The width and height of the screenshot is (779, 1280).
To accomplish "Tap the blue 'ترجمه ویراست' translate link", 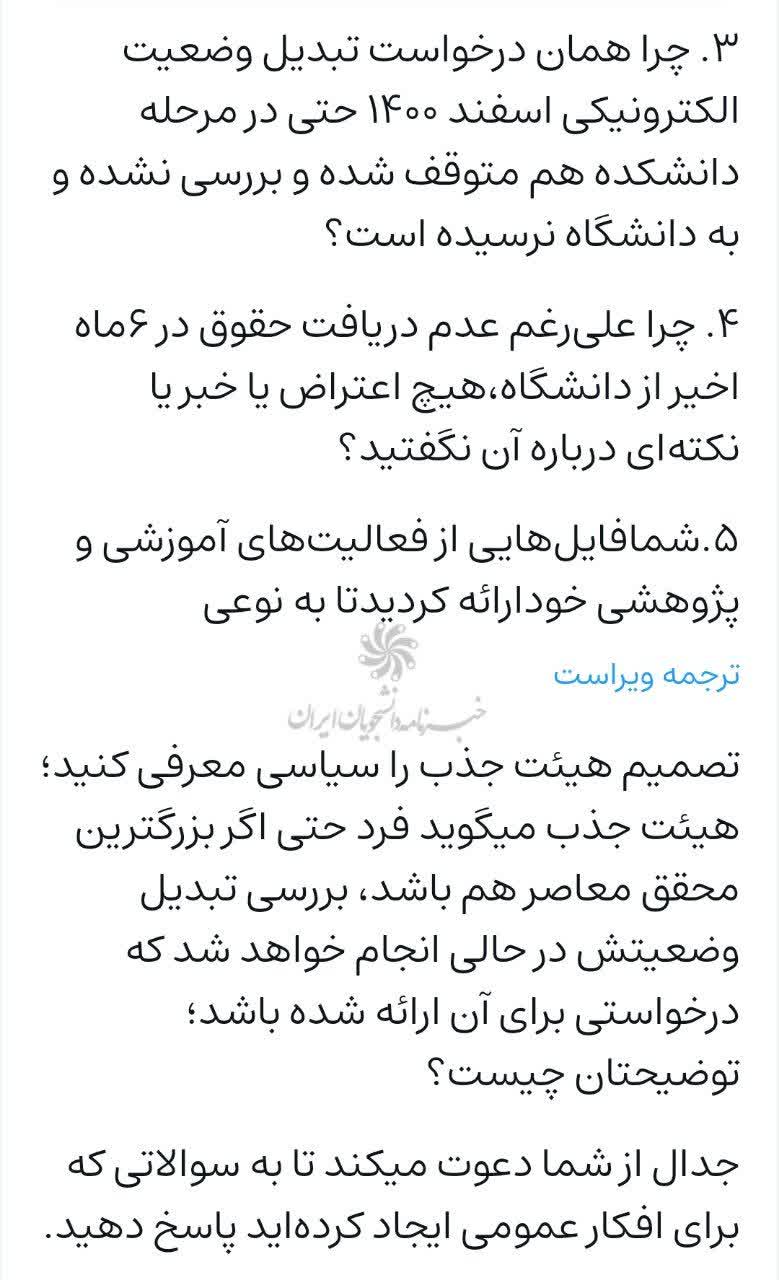I will pos(647,676).
